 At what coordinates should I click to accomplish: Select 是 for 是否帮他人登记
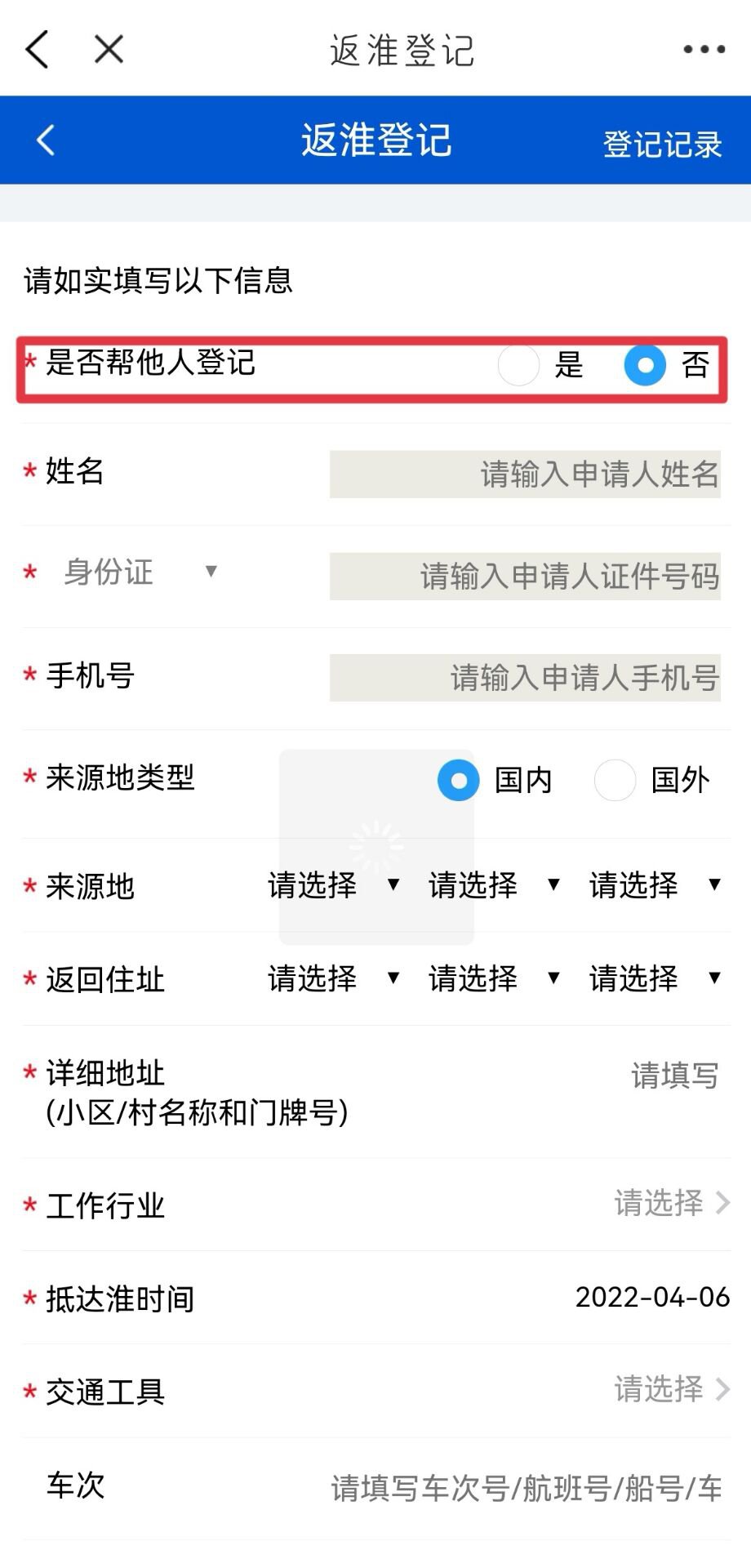click(x=519, y=365)
